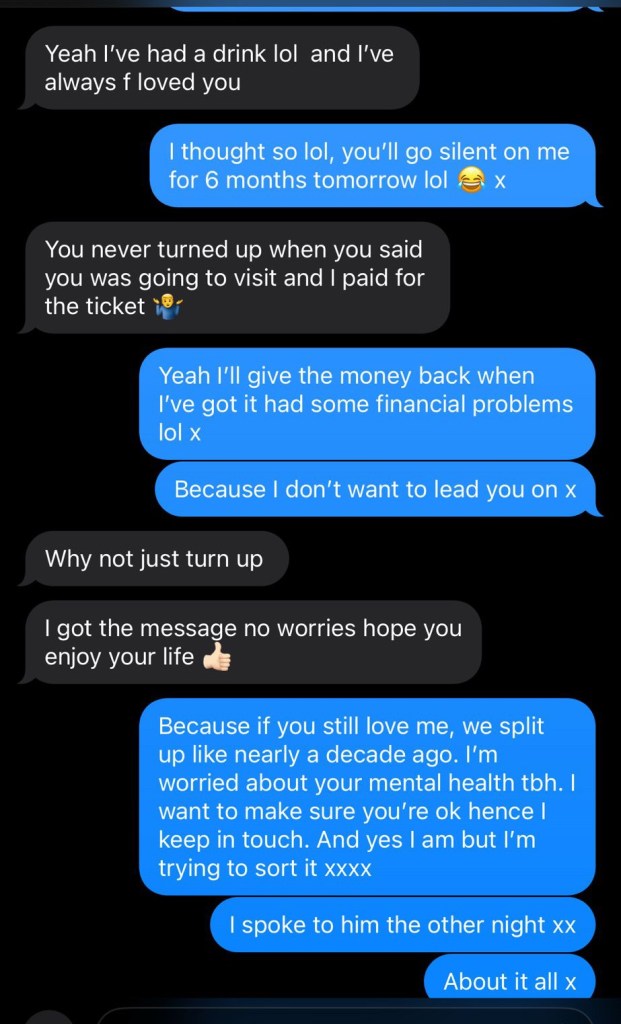Tap the message text input field
The image size is (621, 1024).
click(x=350, y=1017)
